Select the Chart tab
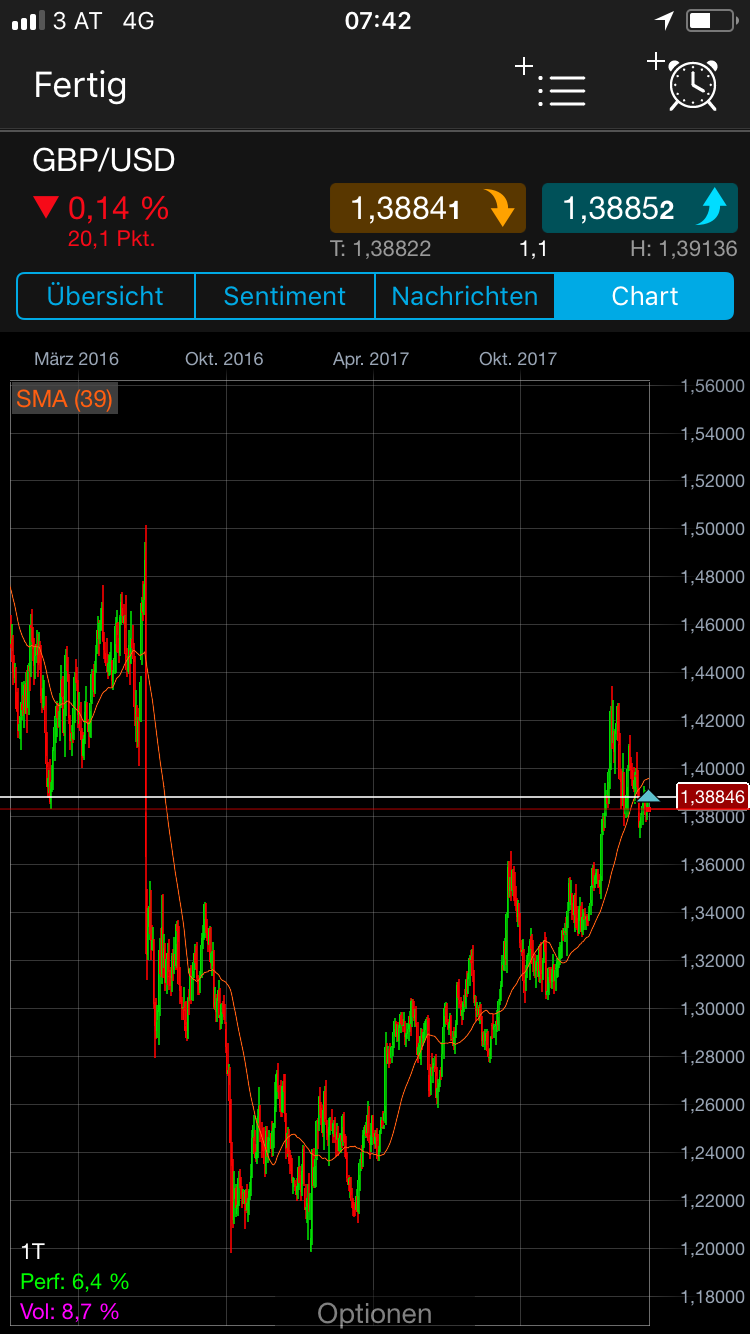 pyautogui.click(x=645, y=296)
